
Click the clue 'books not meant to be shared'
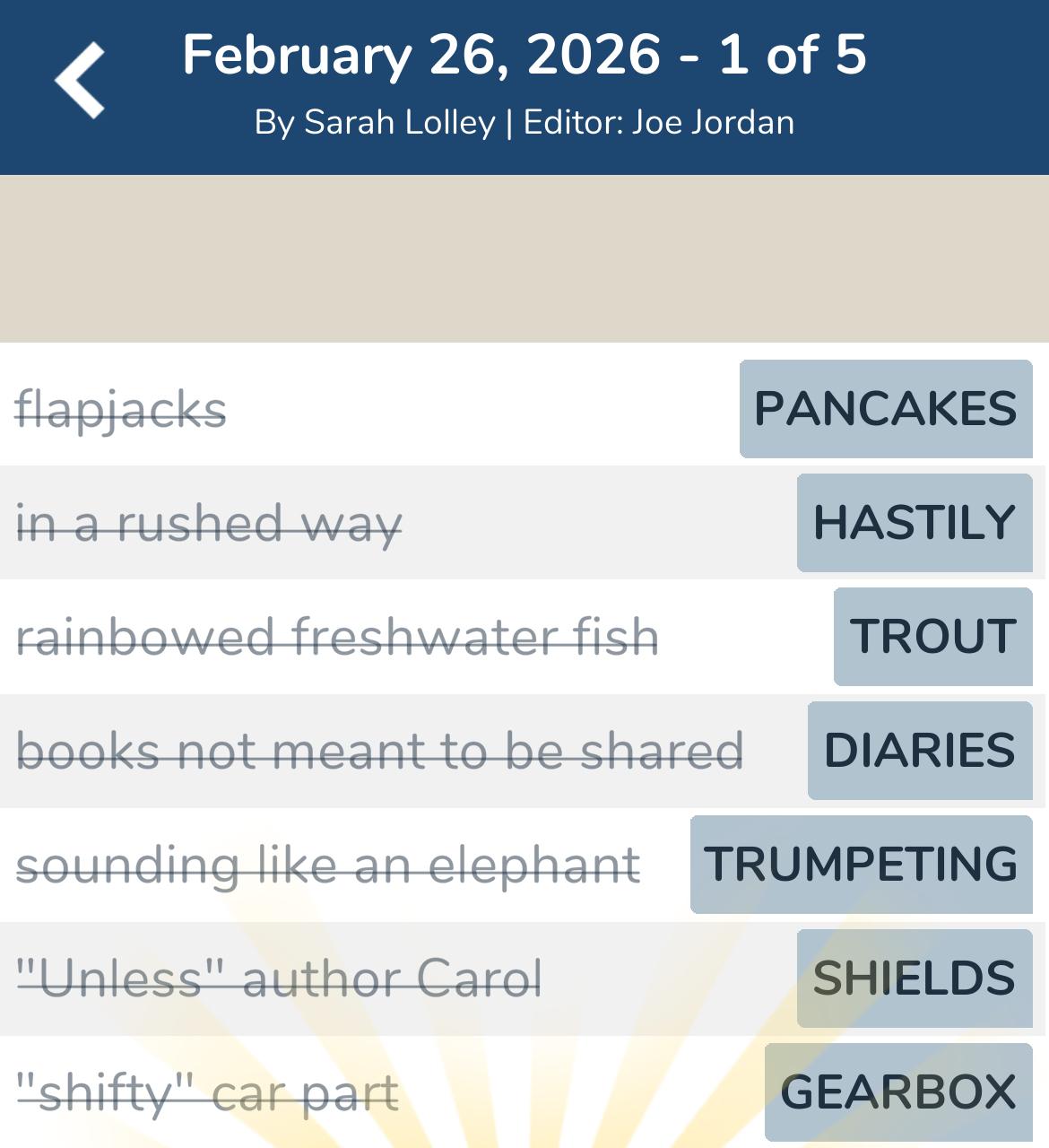380,751
